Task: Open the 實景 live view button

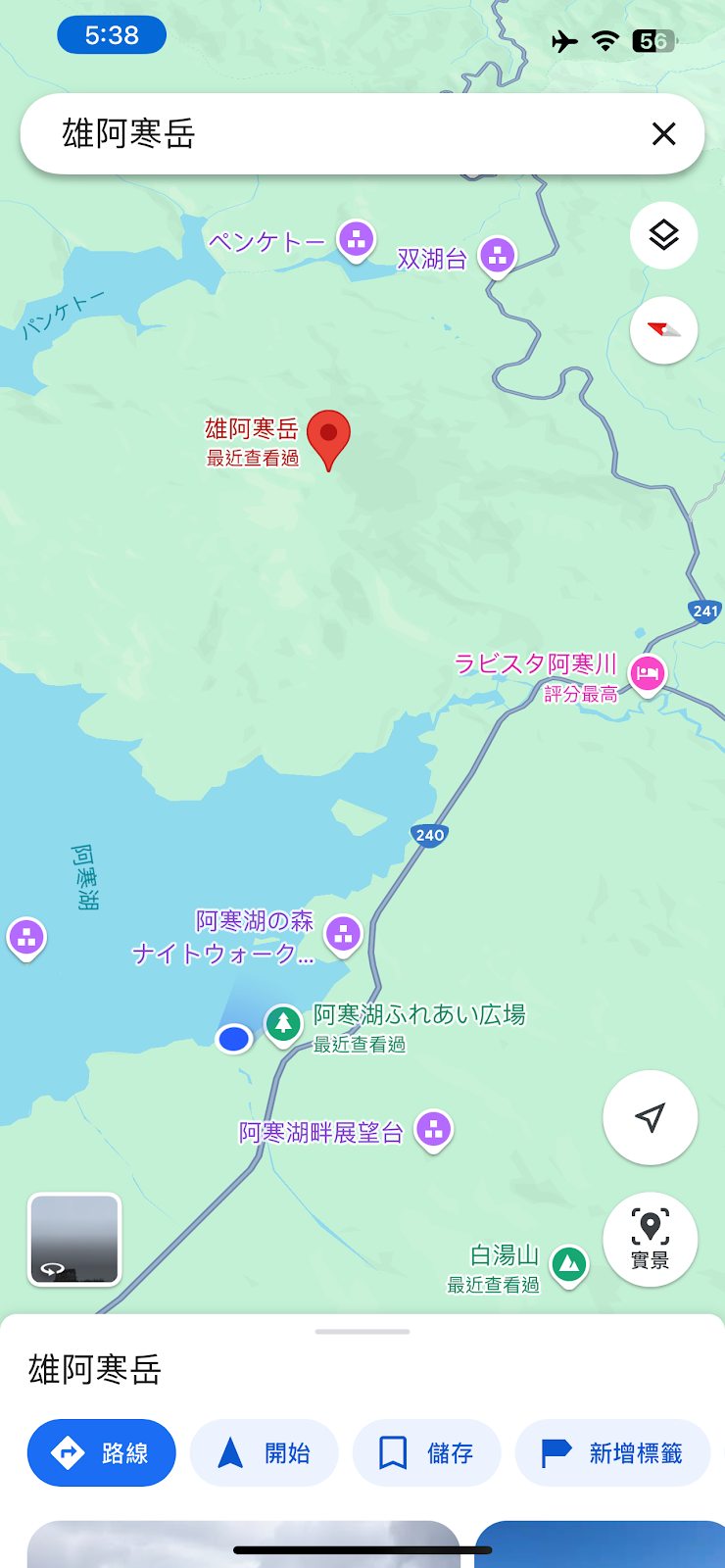Action: (x=650, y=1239)
